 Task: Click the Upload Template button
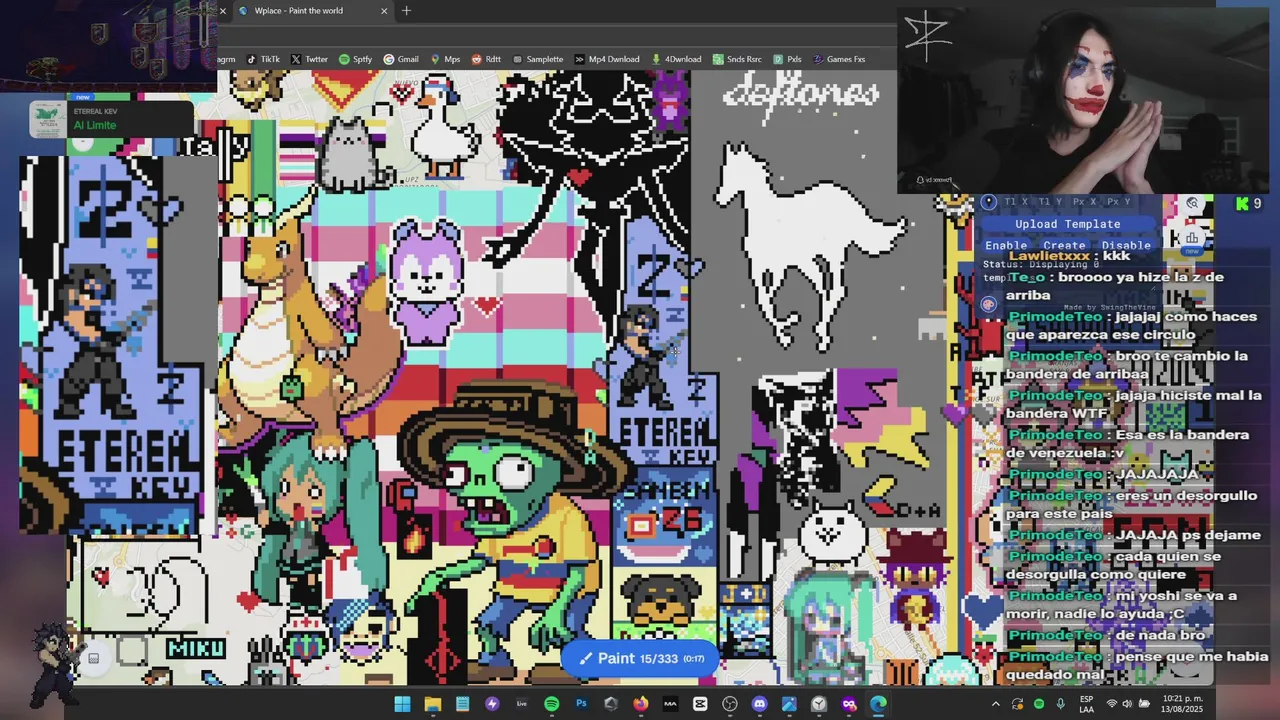point(1067,224)
